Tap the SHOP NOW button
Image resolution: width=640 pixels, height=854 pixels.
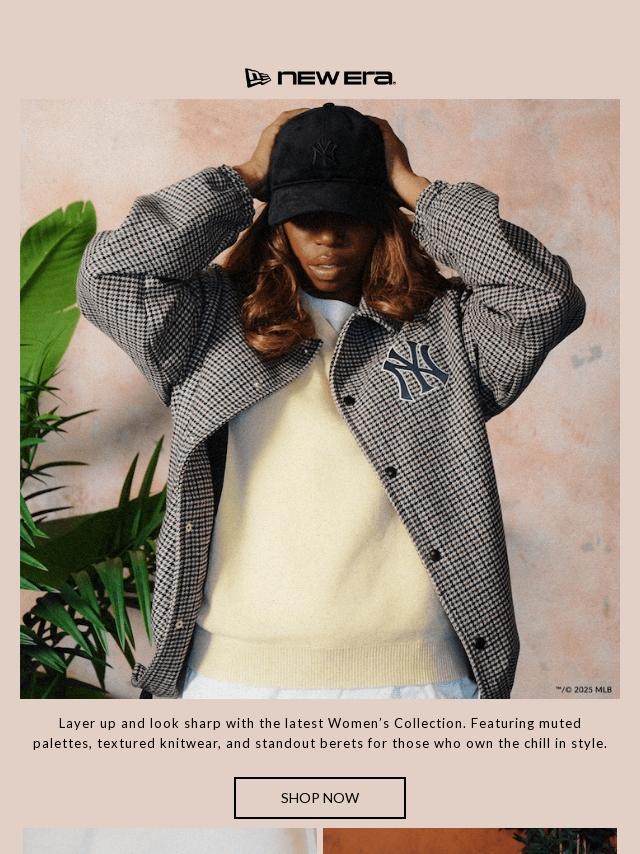(320, 798)
